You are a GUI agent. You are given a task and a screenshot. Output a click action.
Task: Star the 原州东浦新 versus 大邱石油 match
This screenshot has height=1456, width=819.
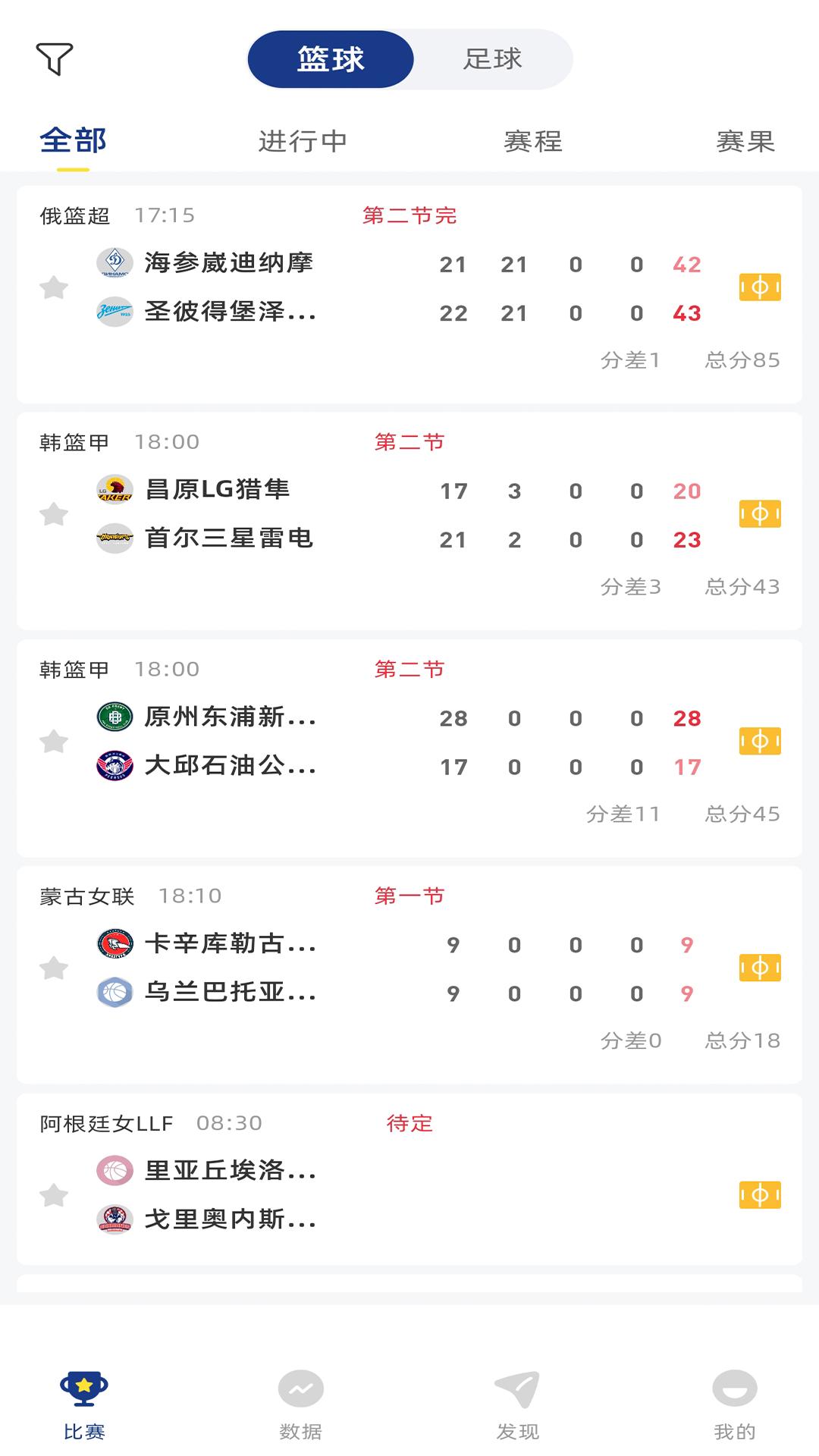pyautogui.click(x=54, y=742)
